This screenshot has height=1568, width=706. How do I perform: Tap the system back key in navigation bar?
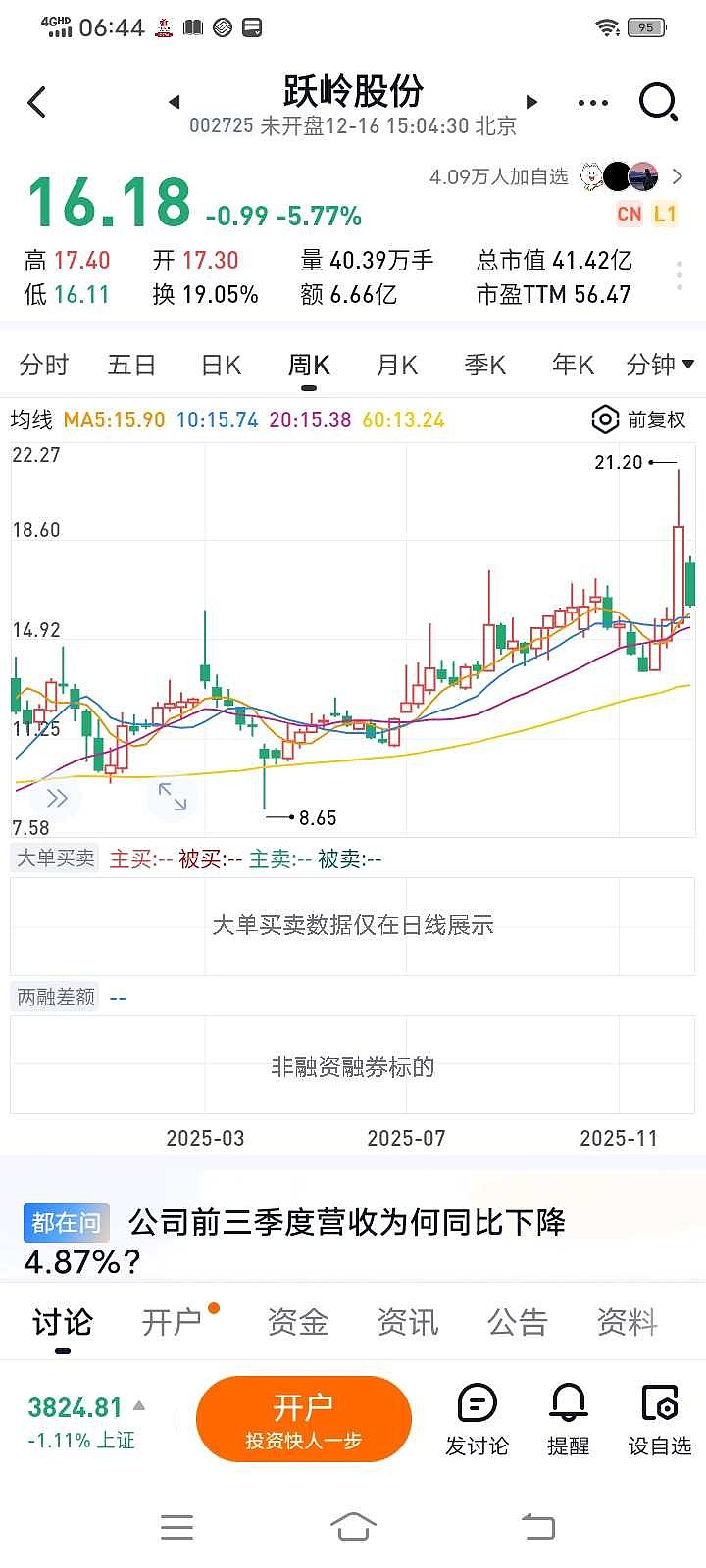pos(535,1525)
